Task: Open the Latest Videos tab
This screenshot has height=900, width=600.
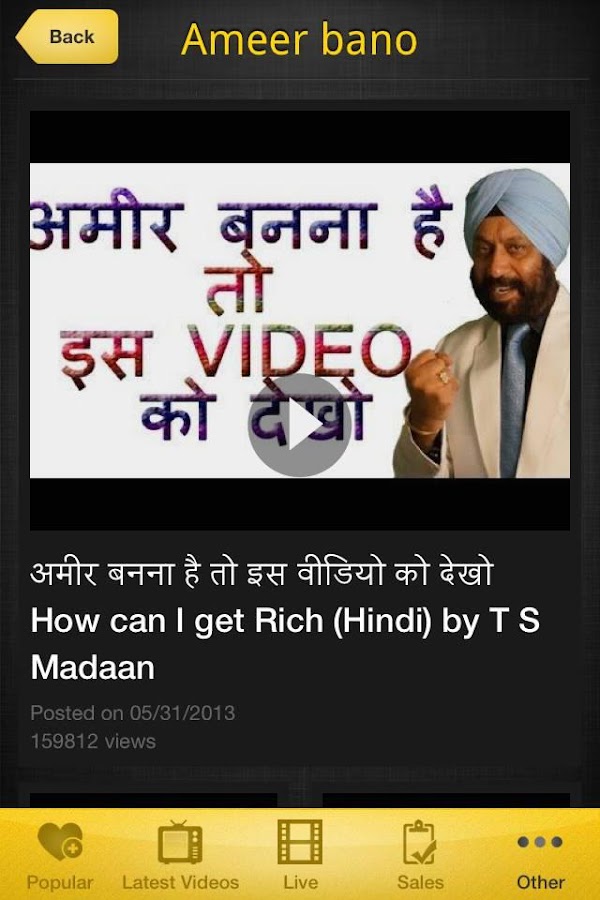Action: coord(180,854)
